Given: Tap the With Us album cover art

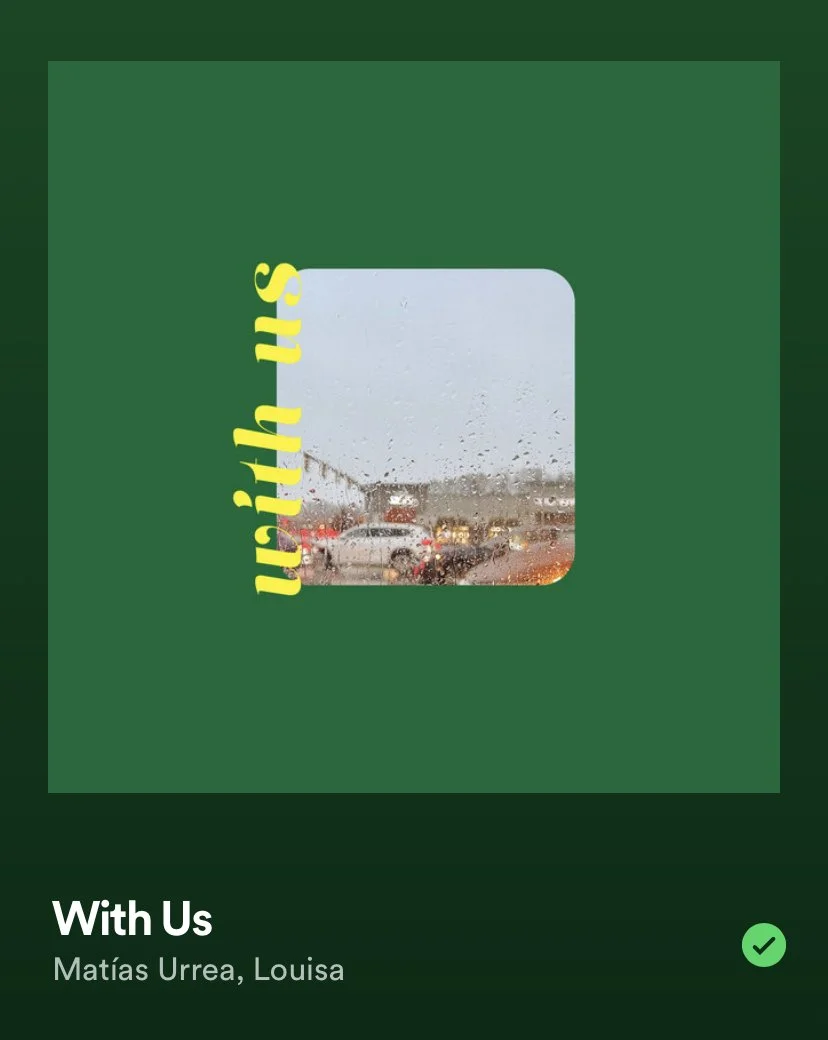Looking at the screenshot, I should pyautogui.click(x=414, y=427).
